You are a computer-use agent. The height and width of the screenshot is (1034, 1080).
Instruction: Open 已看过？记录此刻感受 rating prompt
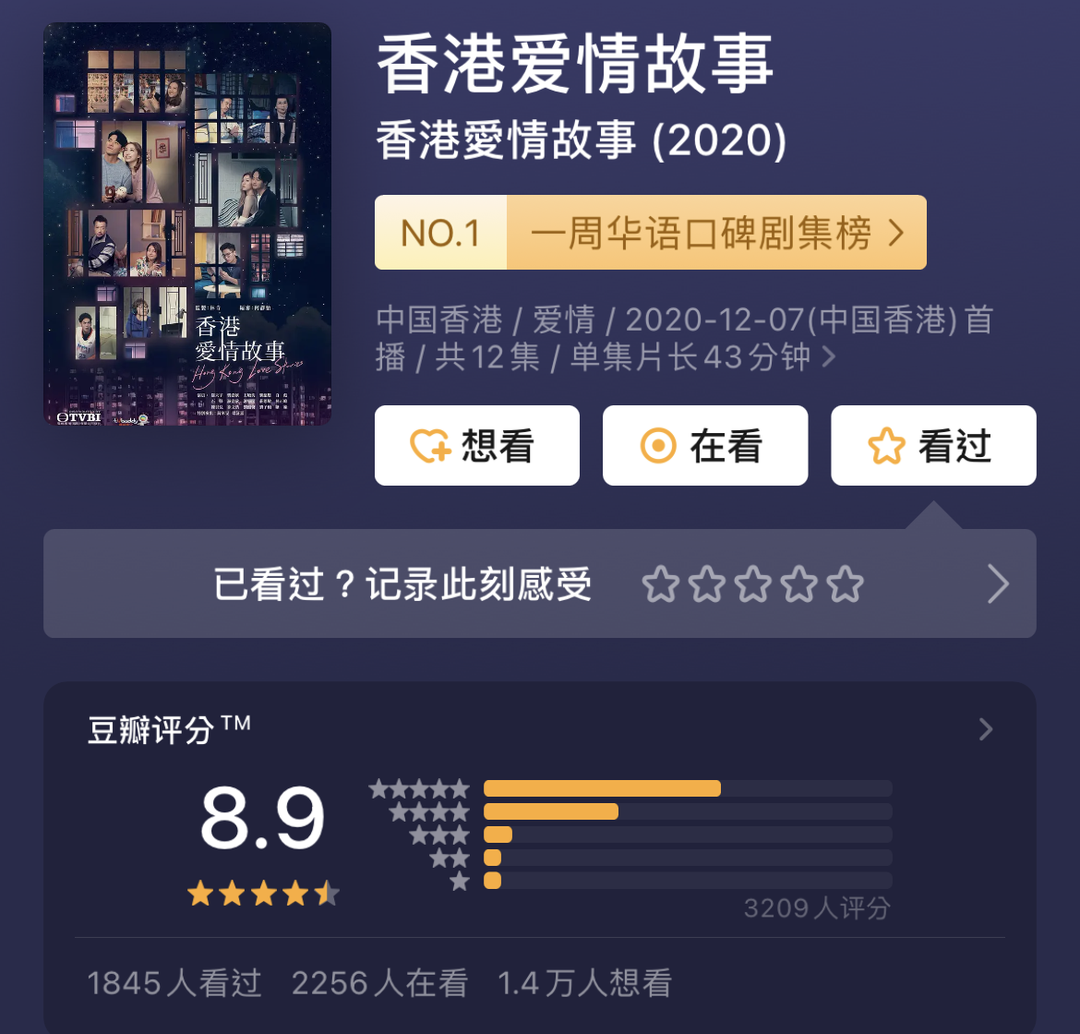[x=539, y=584]
